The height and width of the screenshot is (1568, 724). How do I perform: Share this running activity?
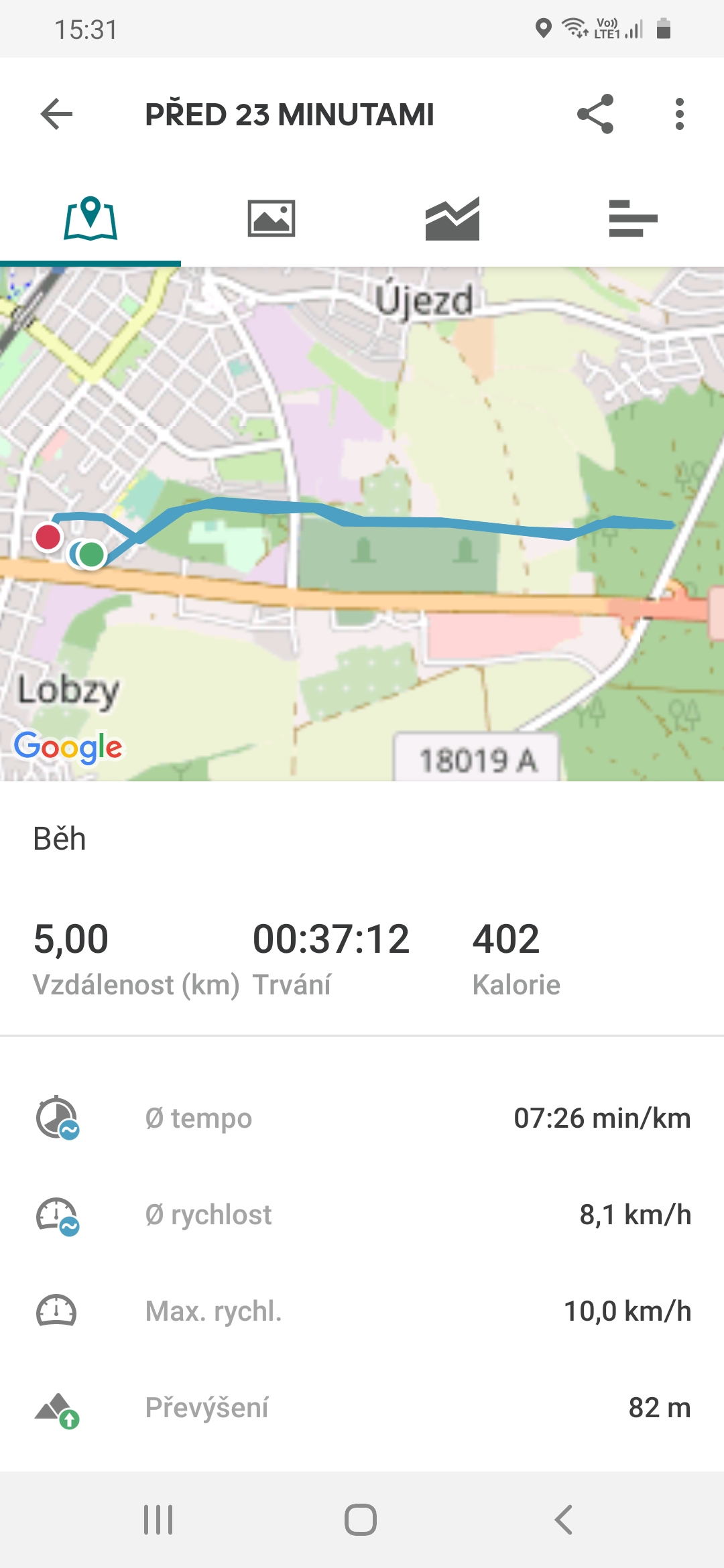595,114
